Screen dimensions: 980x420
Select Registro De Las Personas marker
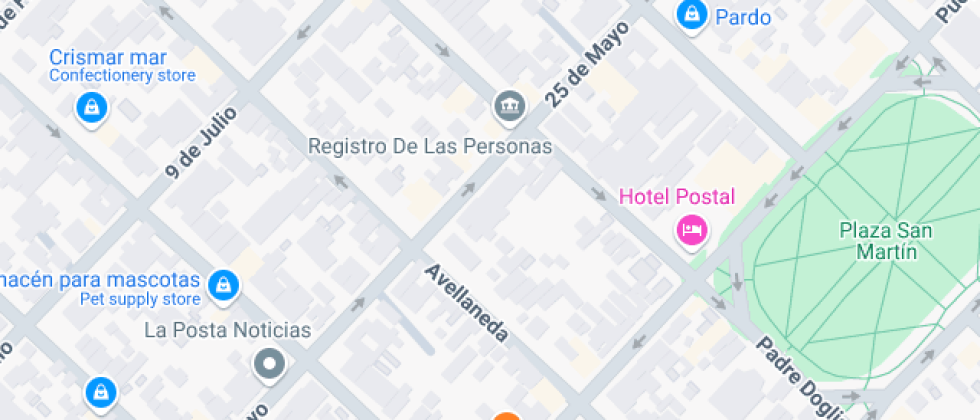[x=510, y=104]
